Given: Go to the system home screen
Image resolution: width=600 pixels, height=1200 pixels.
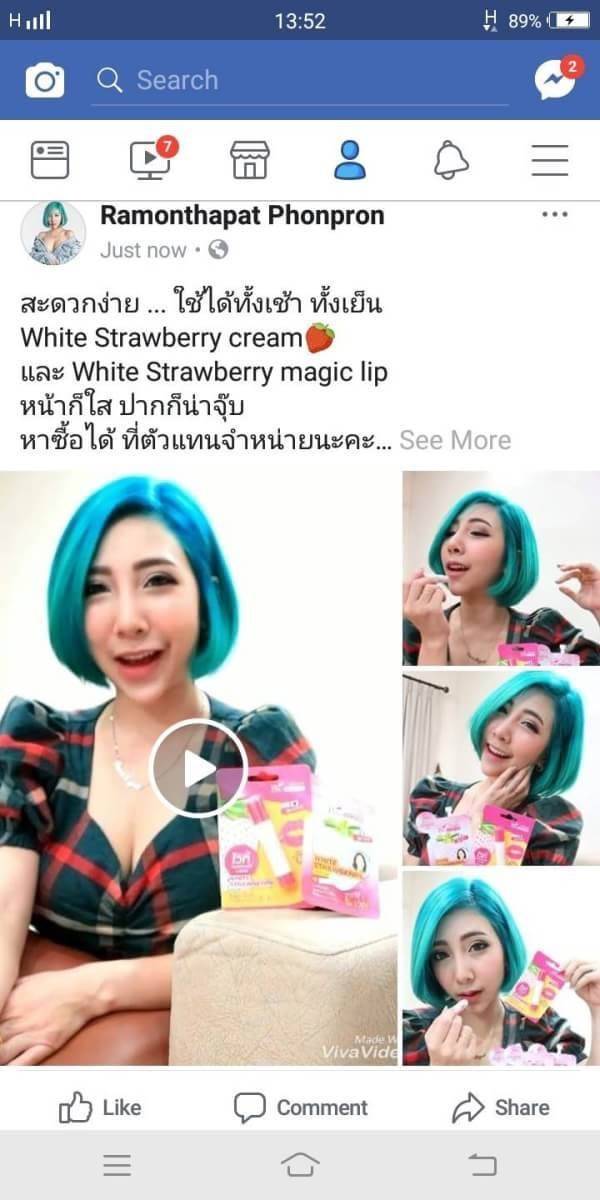Looking at the screenshot, I should [300, 1164].
